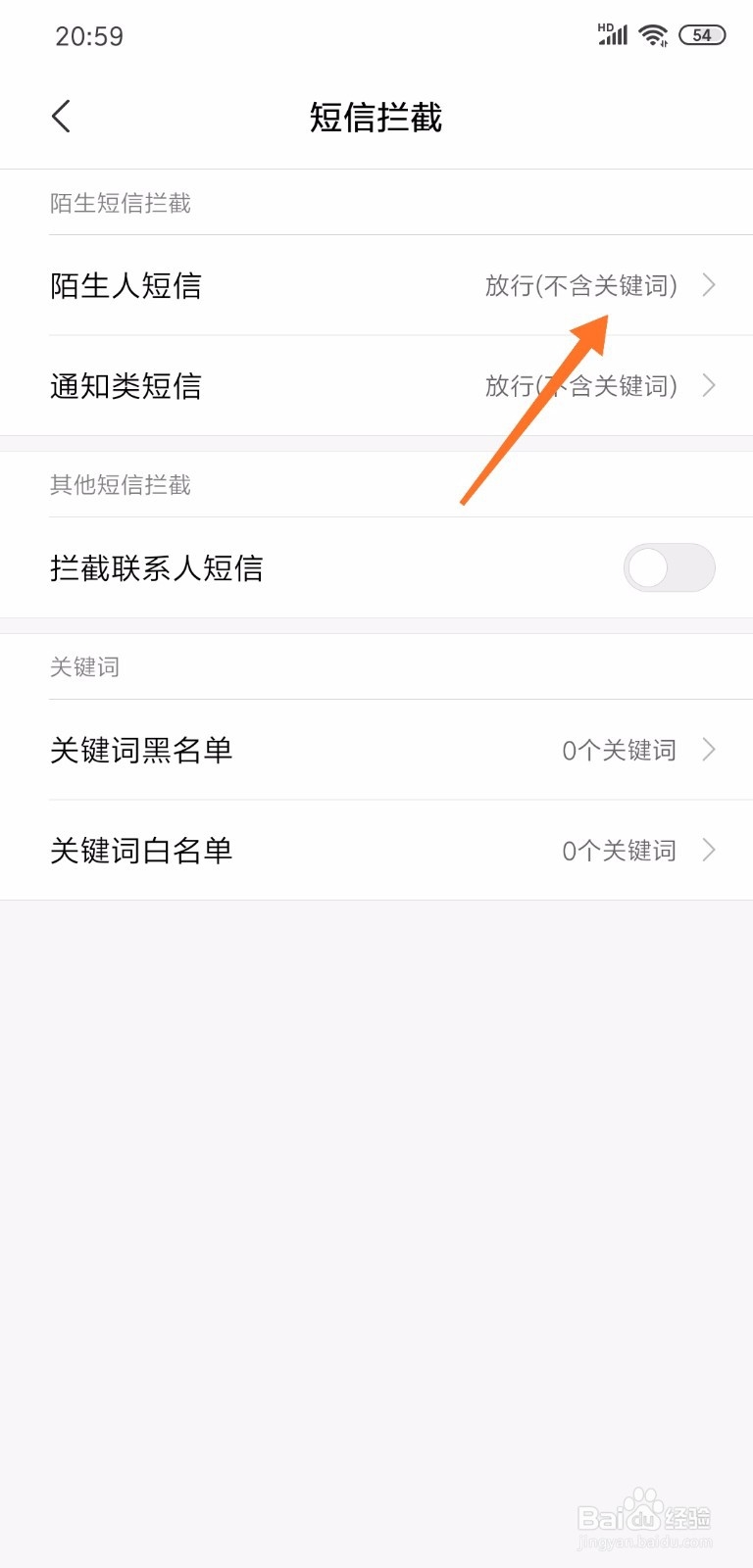753x1568 pixels.
Task: Tap the cellular signal indicator
Action: (x=614, y=35)
